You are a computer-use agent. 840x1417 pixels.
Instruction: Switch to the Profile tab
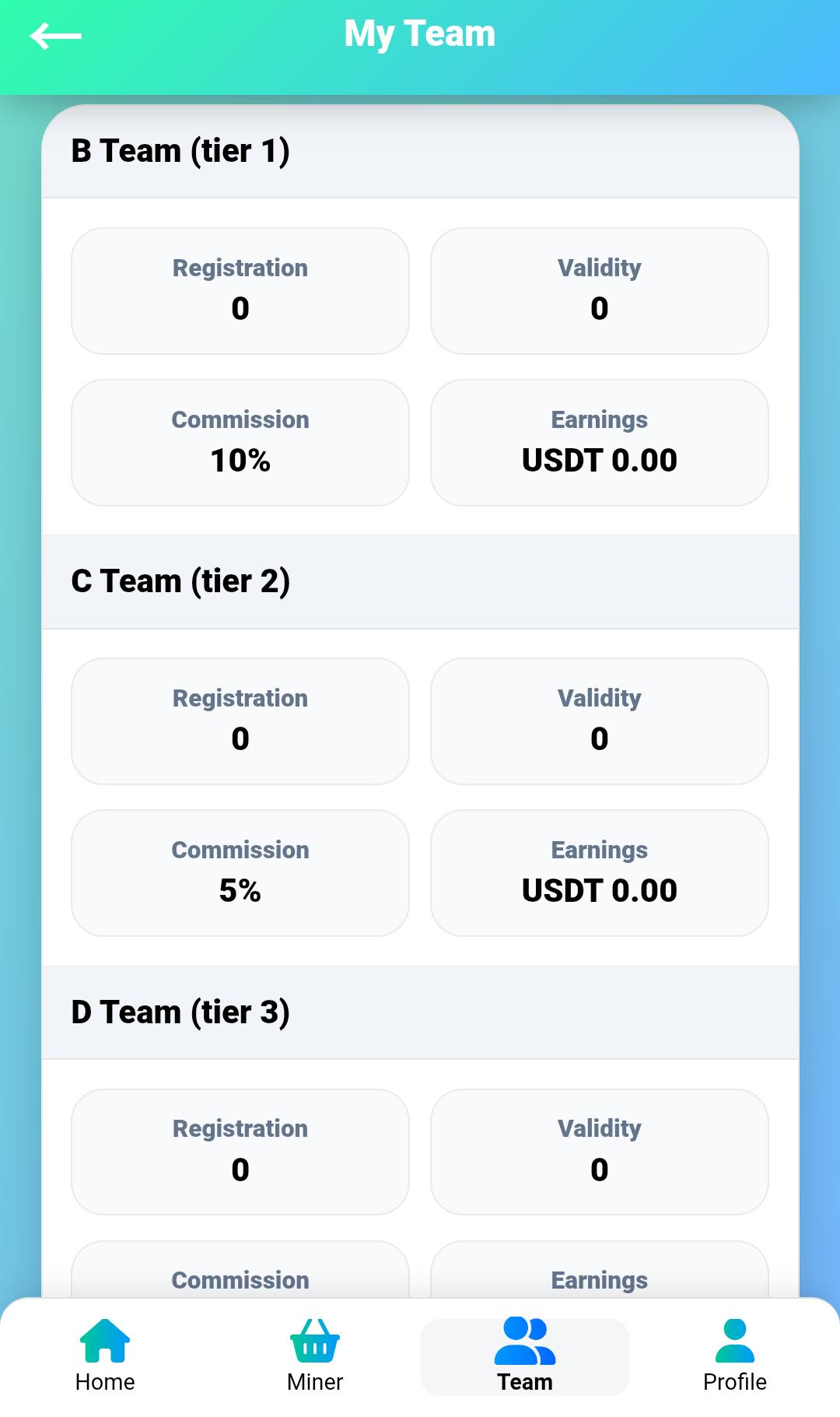734,1358
